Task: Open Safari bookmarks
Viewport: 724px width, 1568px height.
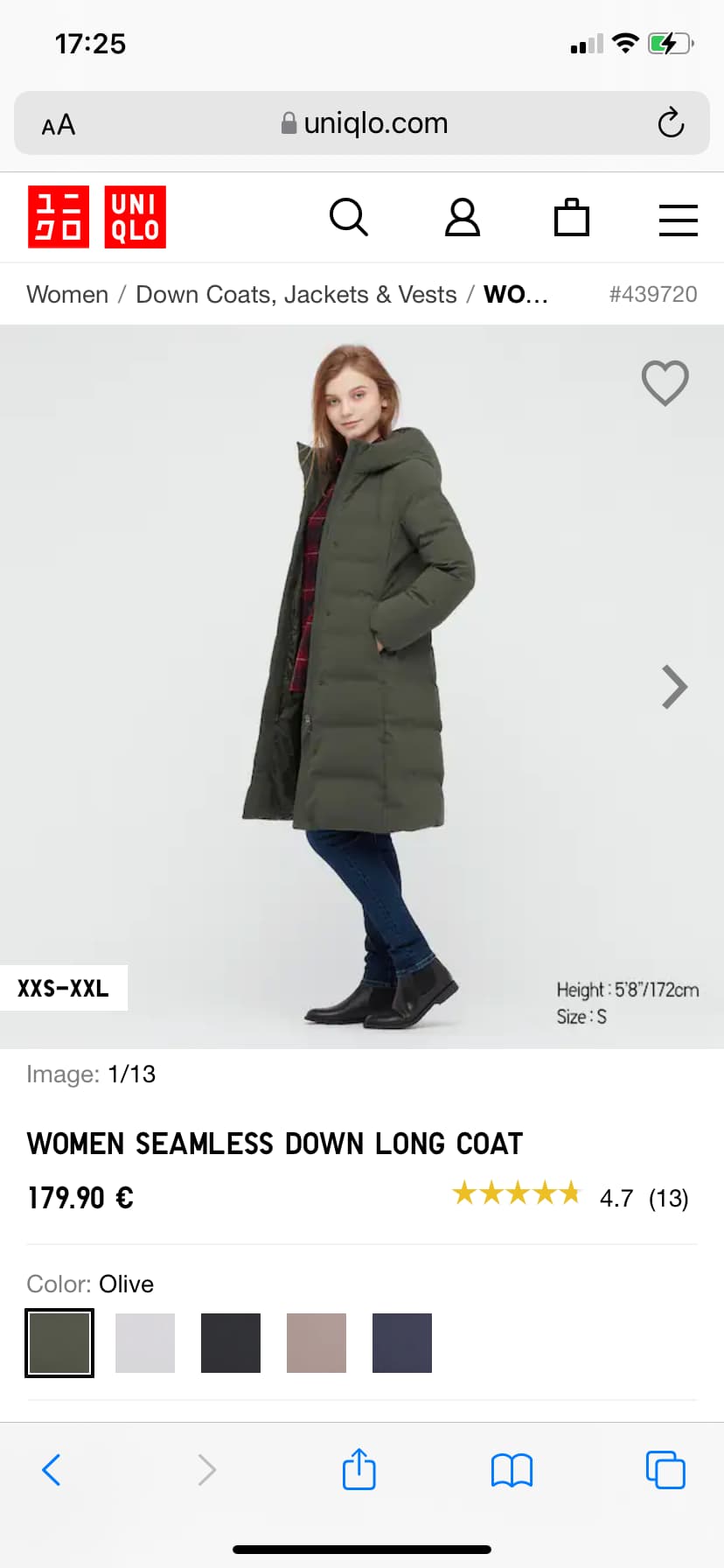Action: (512, 1470)
